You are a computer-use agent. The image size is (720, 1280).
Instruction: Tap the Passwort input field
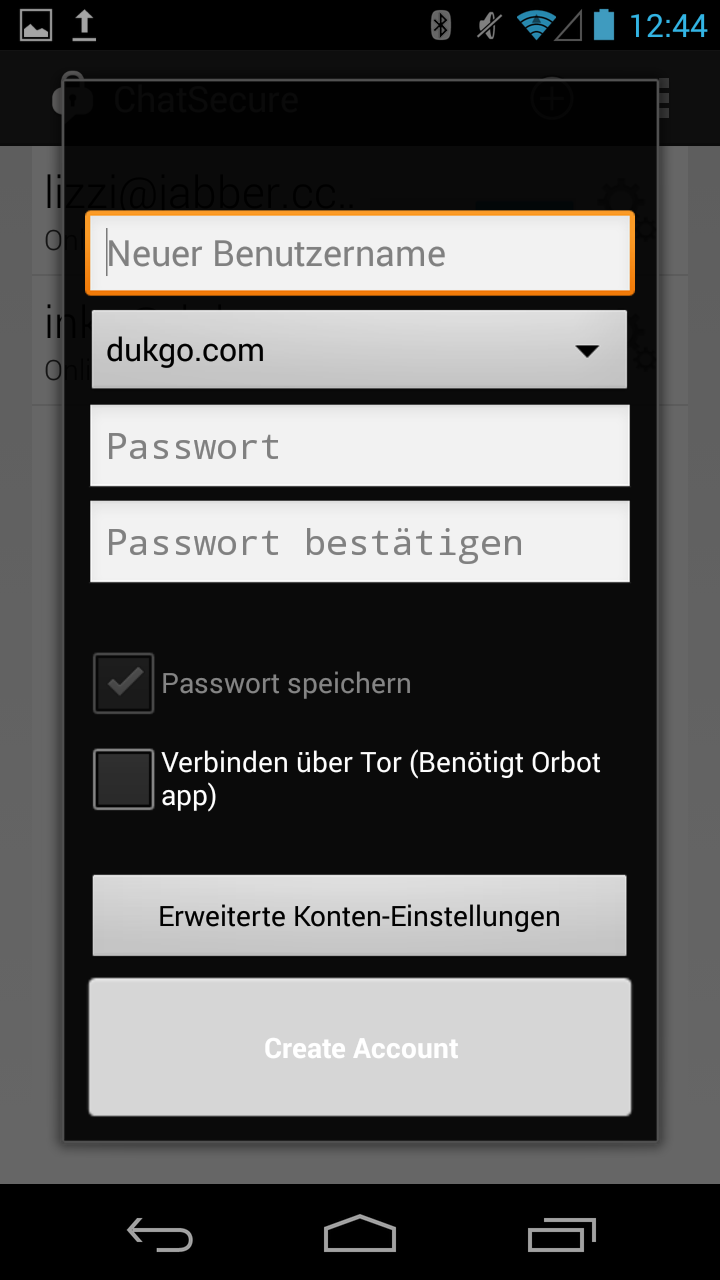point(360,446)
